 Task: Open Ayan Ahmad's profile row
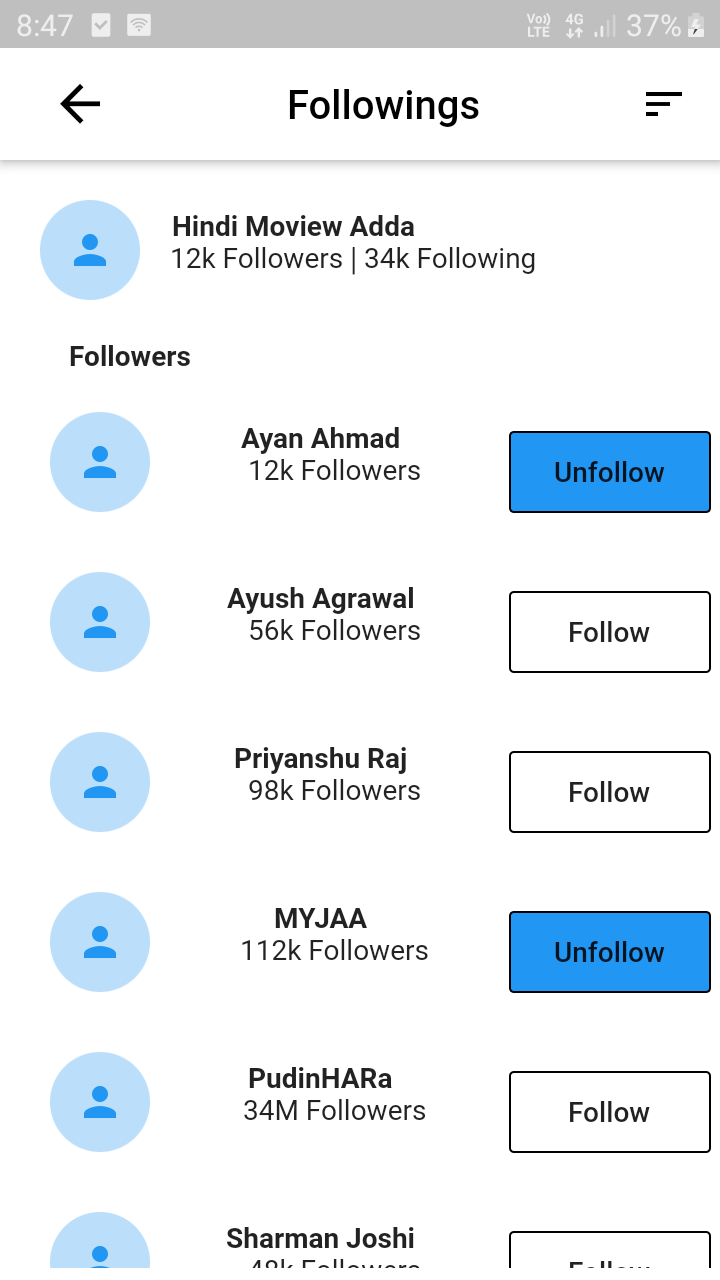[320, 456]
